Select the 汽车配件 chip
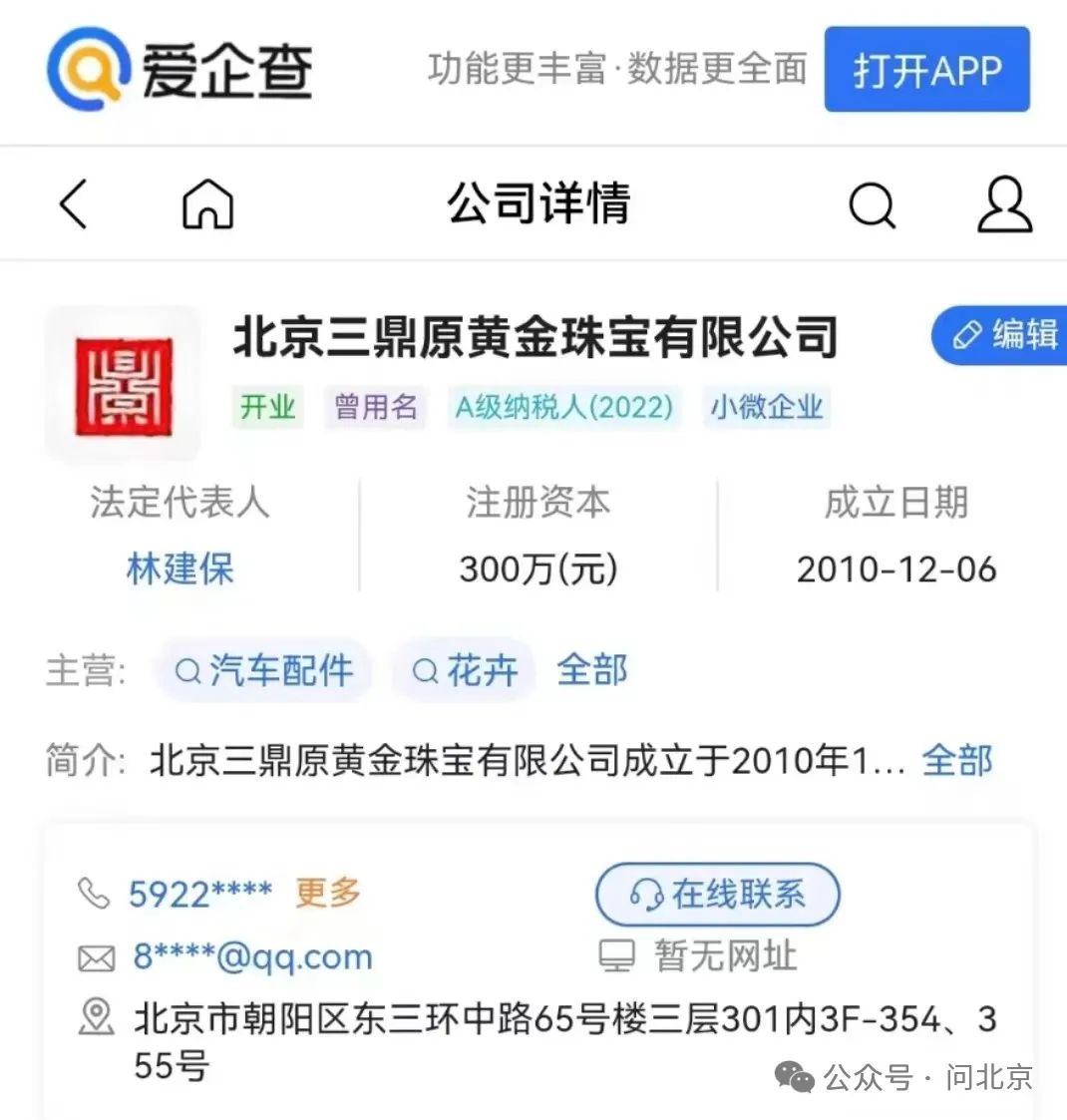This screenshot has height=1120, width=1067. [264, 670]
